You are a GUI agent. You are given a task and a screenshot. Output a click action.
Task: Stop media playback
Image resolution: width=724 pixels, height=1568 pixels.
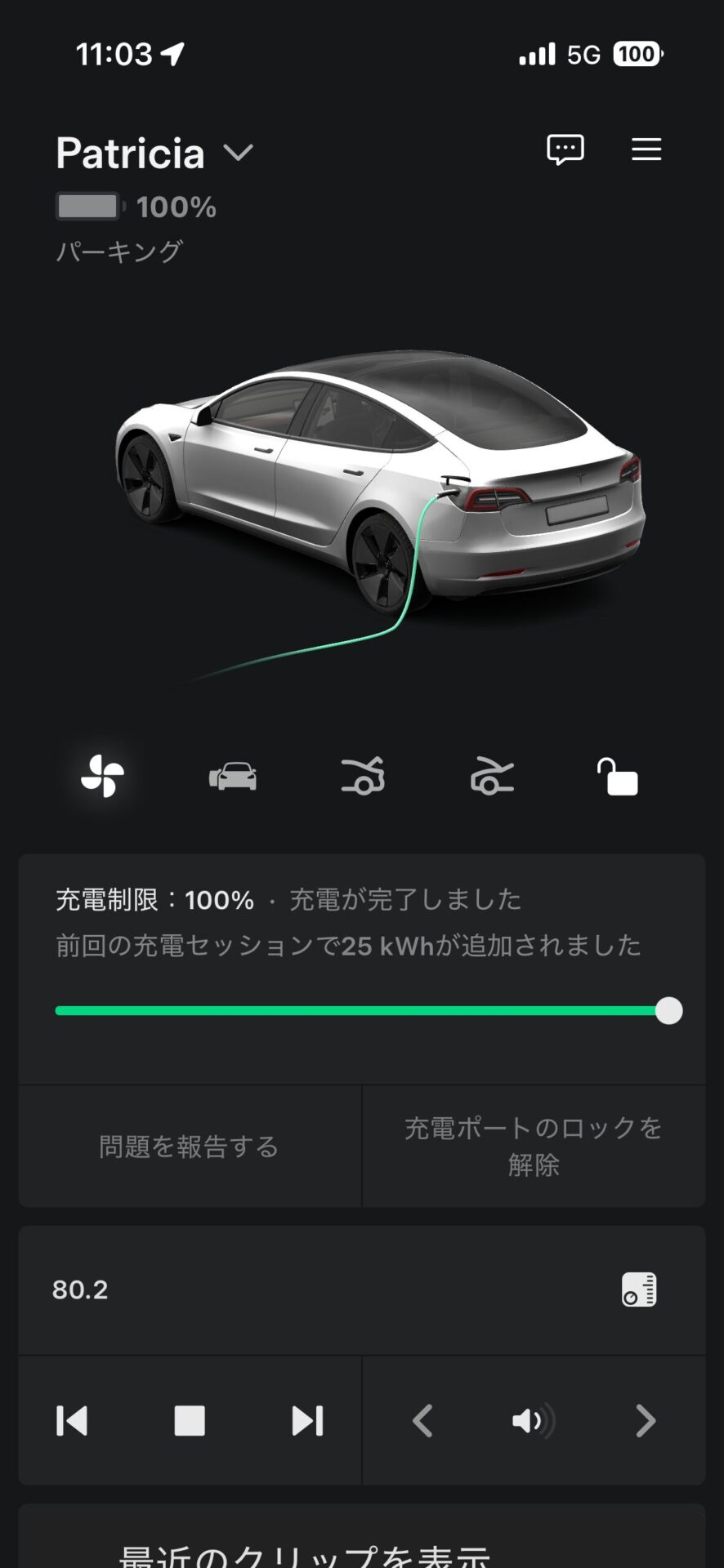[190, 1421]
